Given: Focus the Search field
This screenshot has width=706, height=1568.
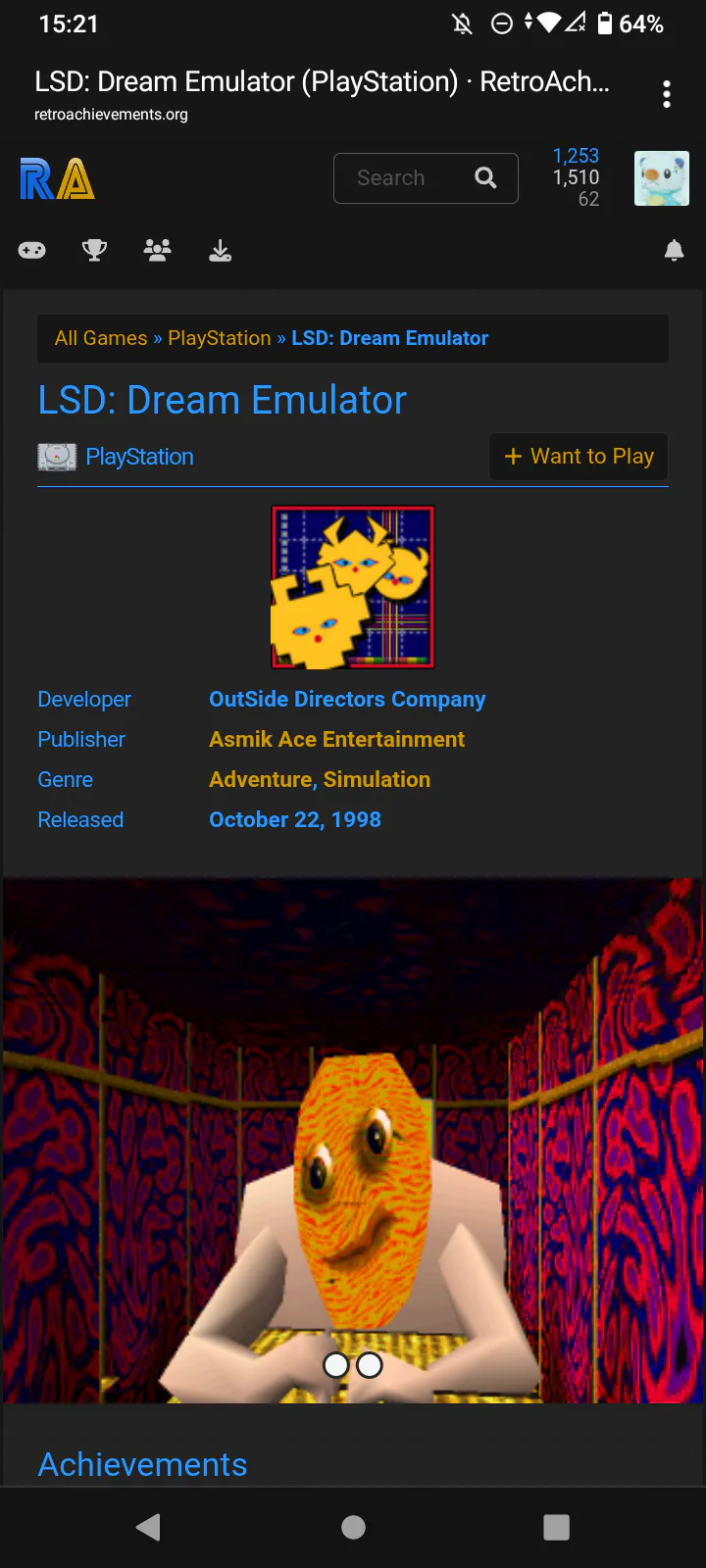Looking at the screenshot, I should tap(426, 178).
